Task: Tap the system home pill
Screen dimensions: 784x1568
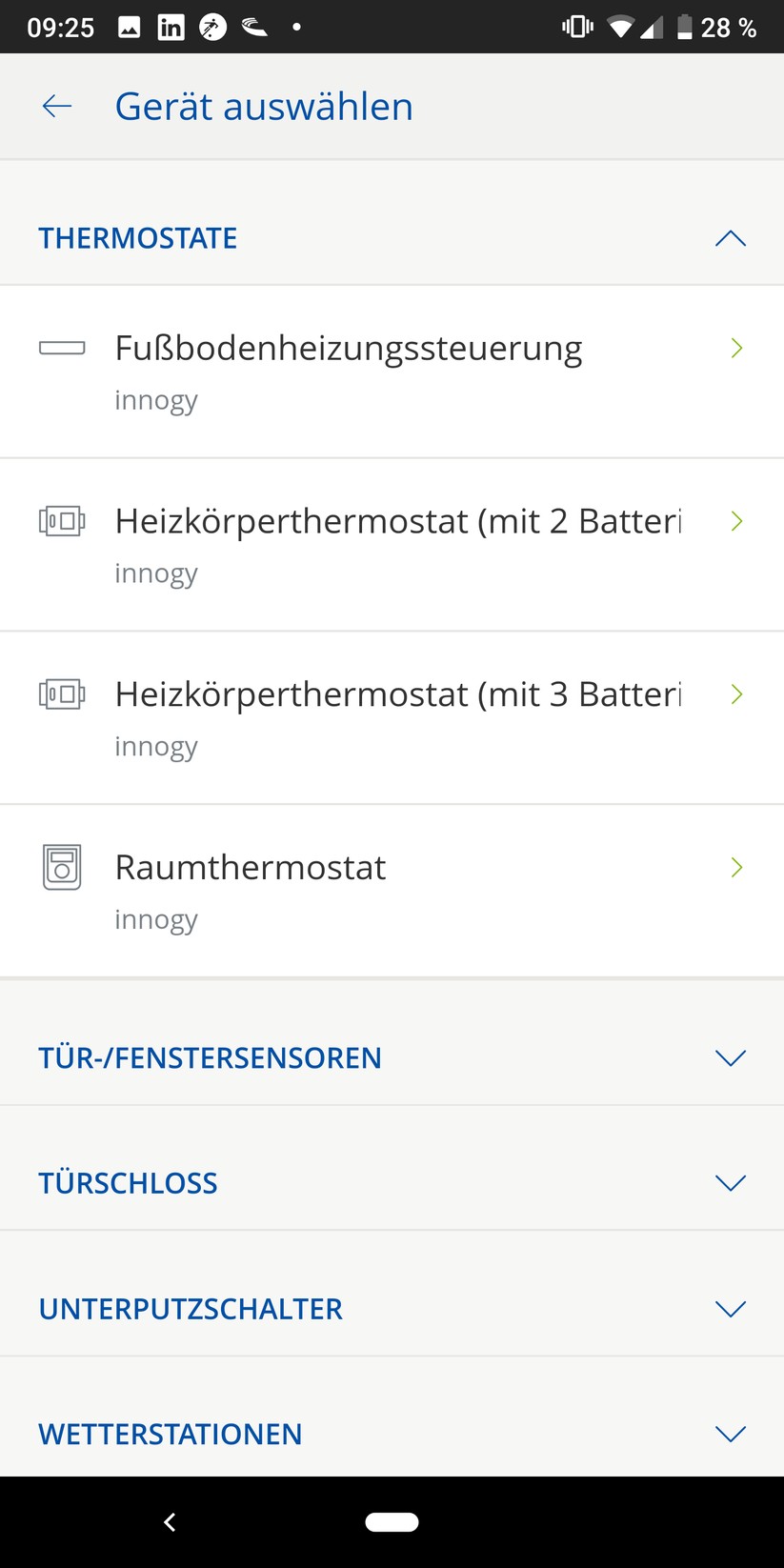Action: coord(392,1522)
